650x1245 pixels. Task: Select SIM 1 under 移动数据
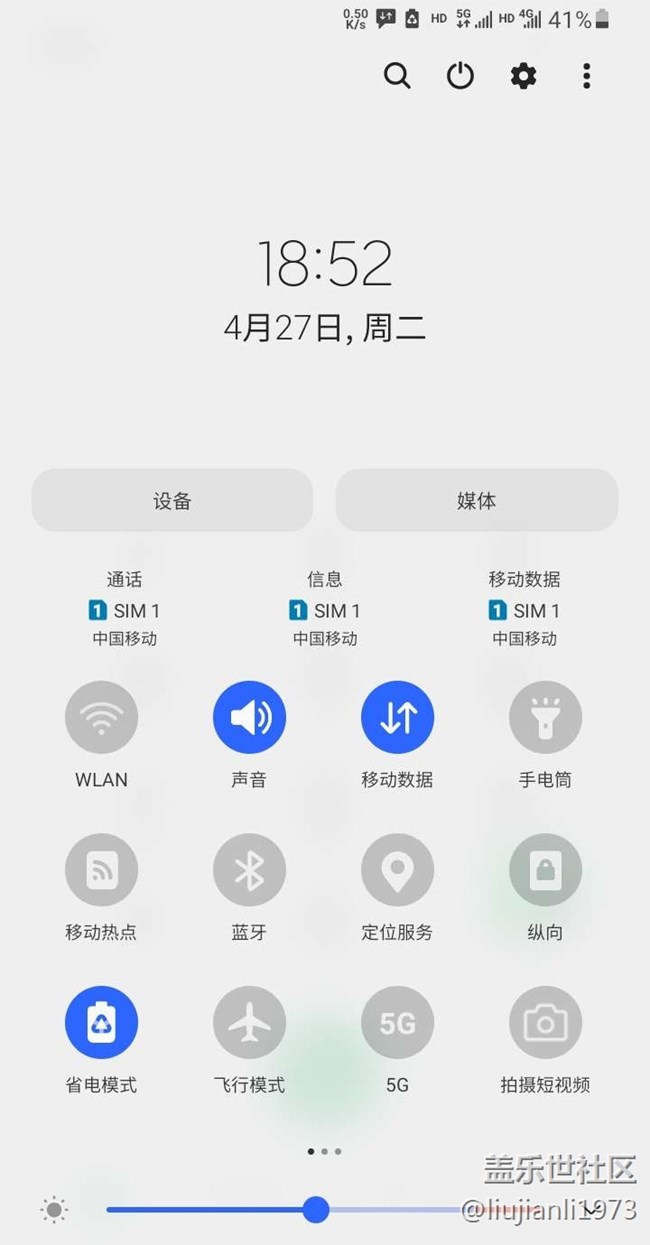coord(524,610)
